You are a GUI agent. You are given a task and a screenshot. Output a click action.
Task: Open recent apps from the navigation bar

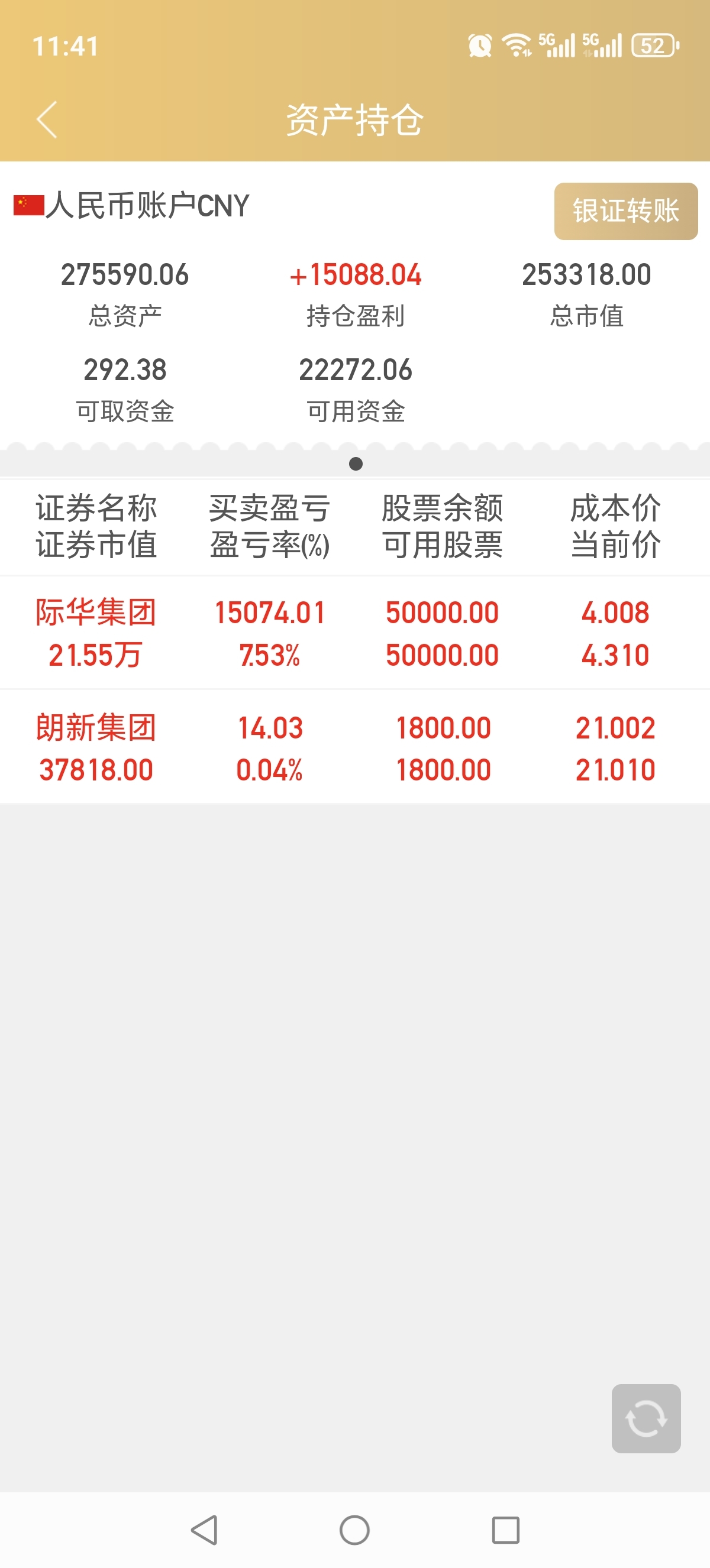[505, 1530]
